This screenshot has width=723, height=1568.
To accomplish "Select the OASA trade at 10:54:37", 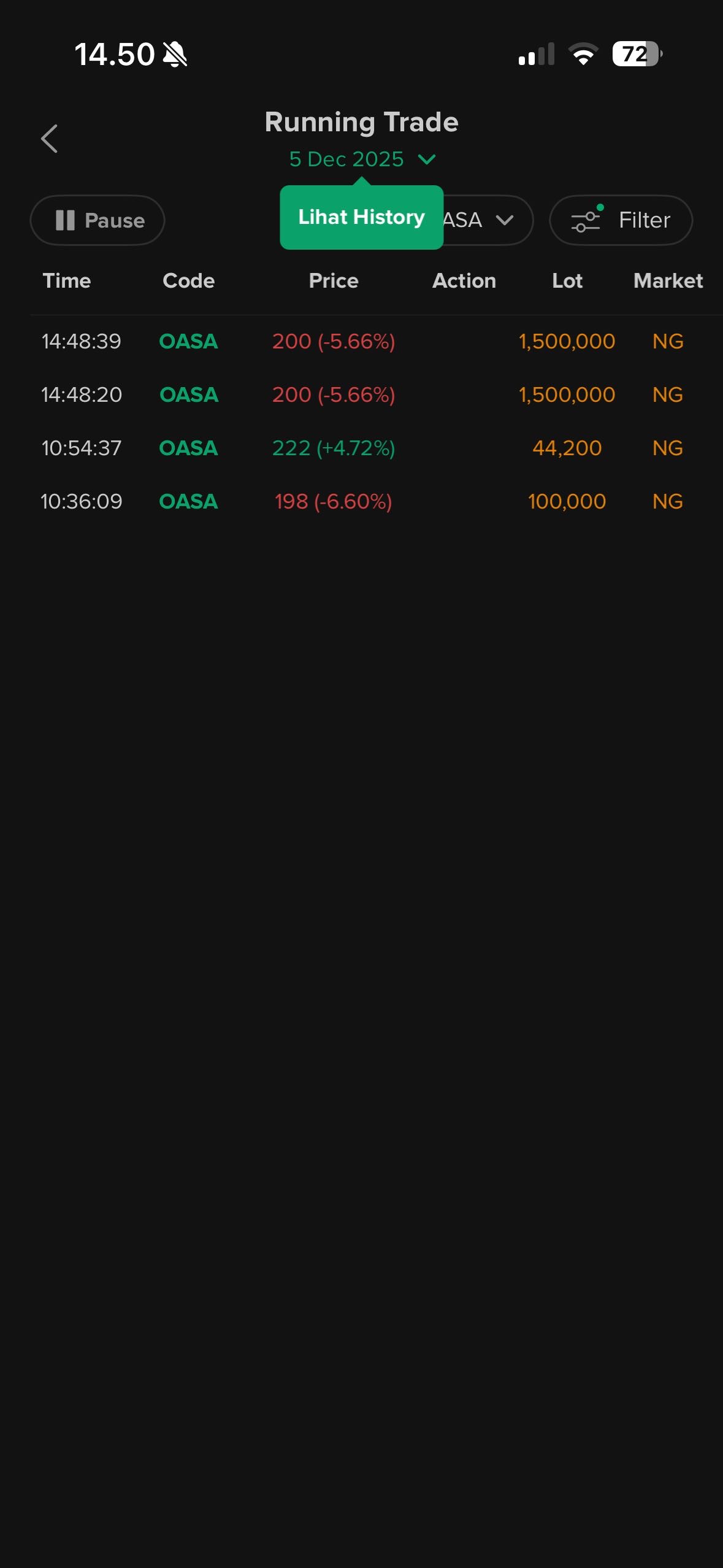I will click(362, 448).
